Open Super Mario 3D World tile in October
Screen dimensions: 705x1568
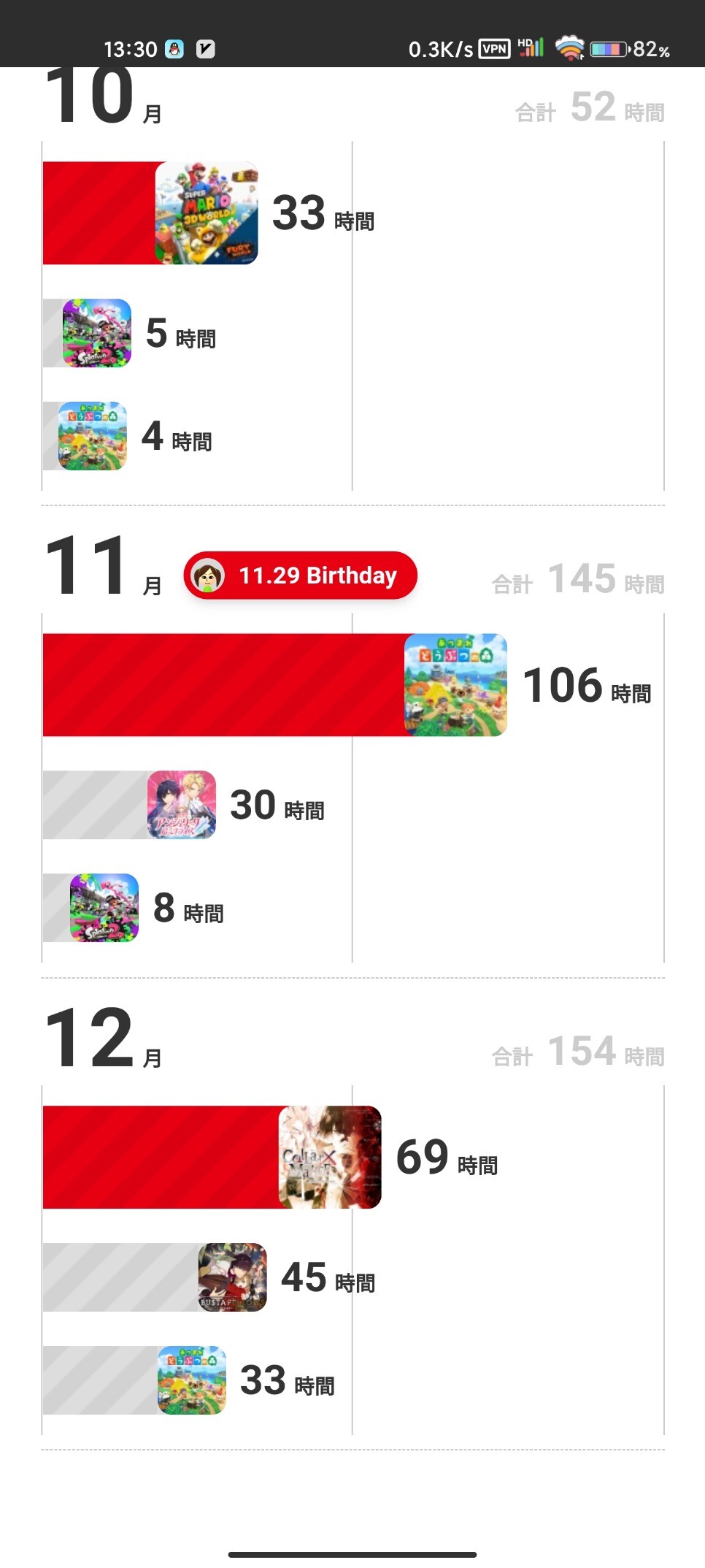tap(207, 213)
